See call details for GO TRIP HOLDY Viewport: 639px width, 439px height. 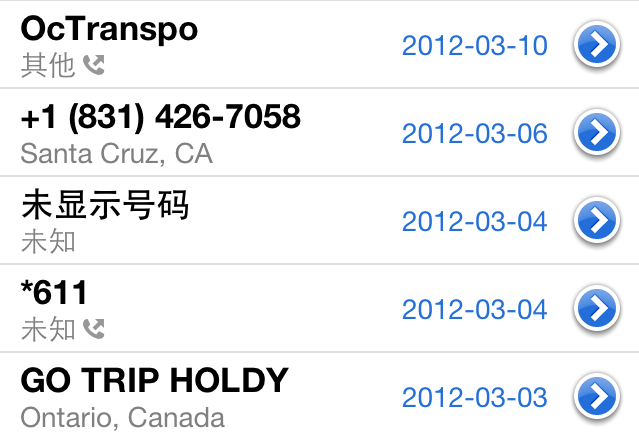596,396
